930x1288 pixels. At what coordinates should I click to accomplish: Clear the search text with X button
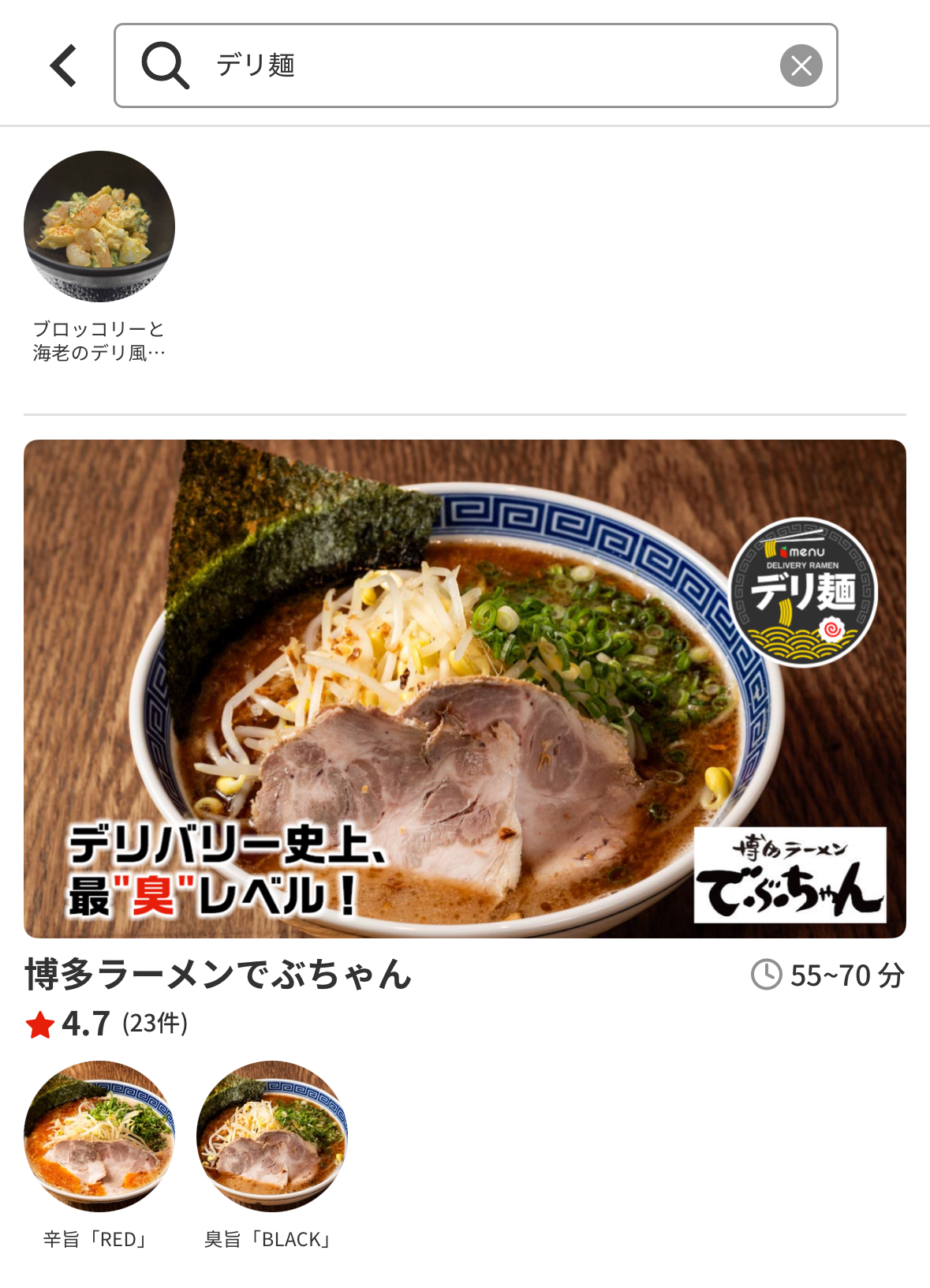point(801,66)
